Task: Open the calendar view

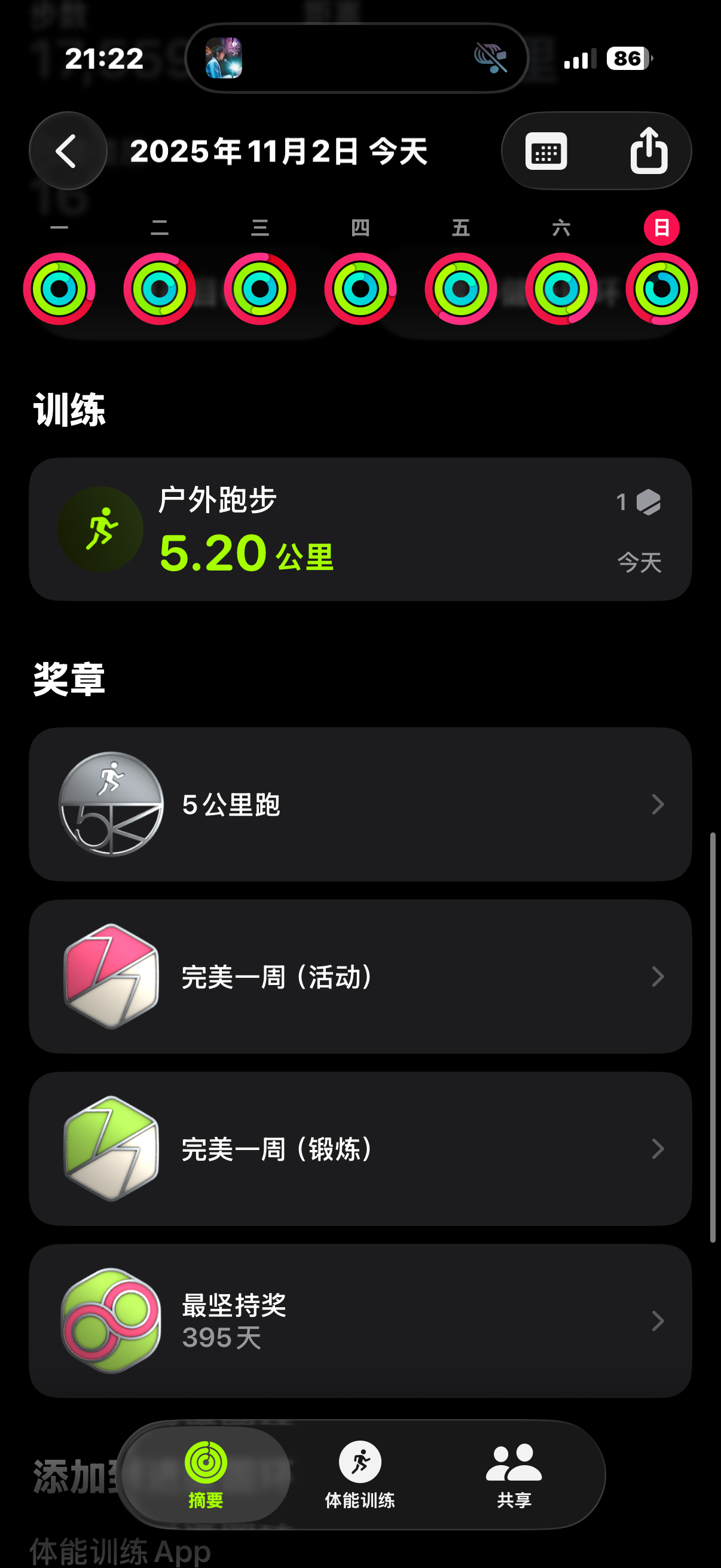Action: (x=546, y=151)
